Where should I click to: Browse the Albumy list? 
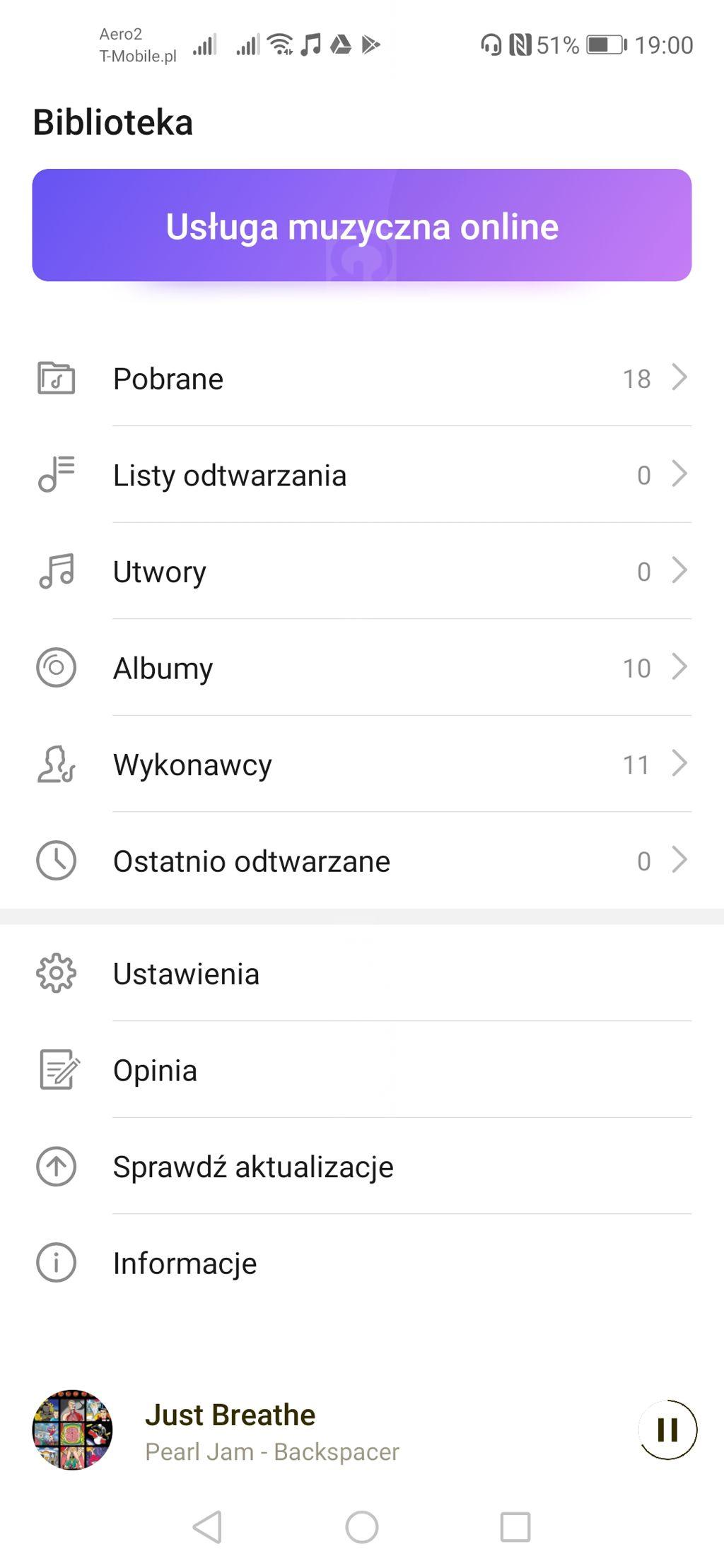[362, 668]
